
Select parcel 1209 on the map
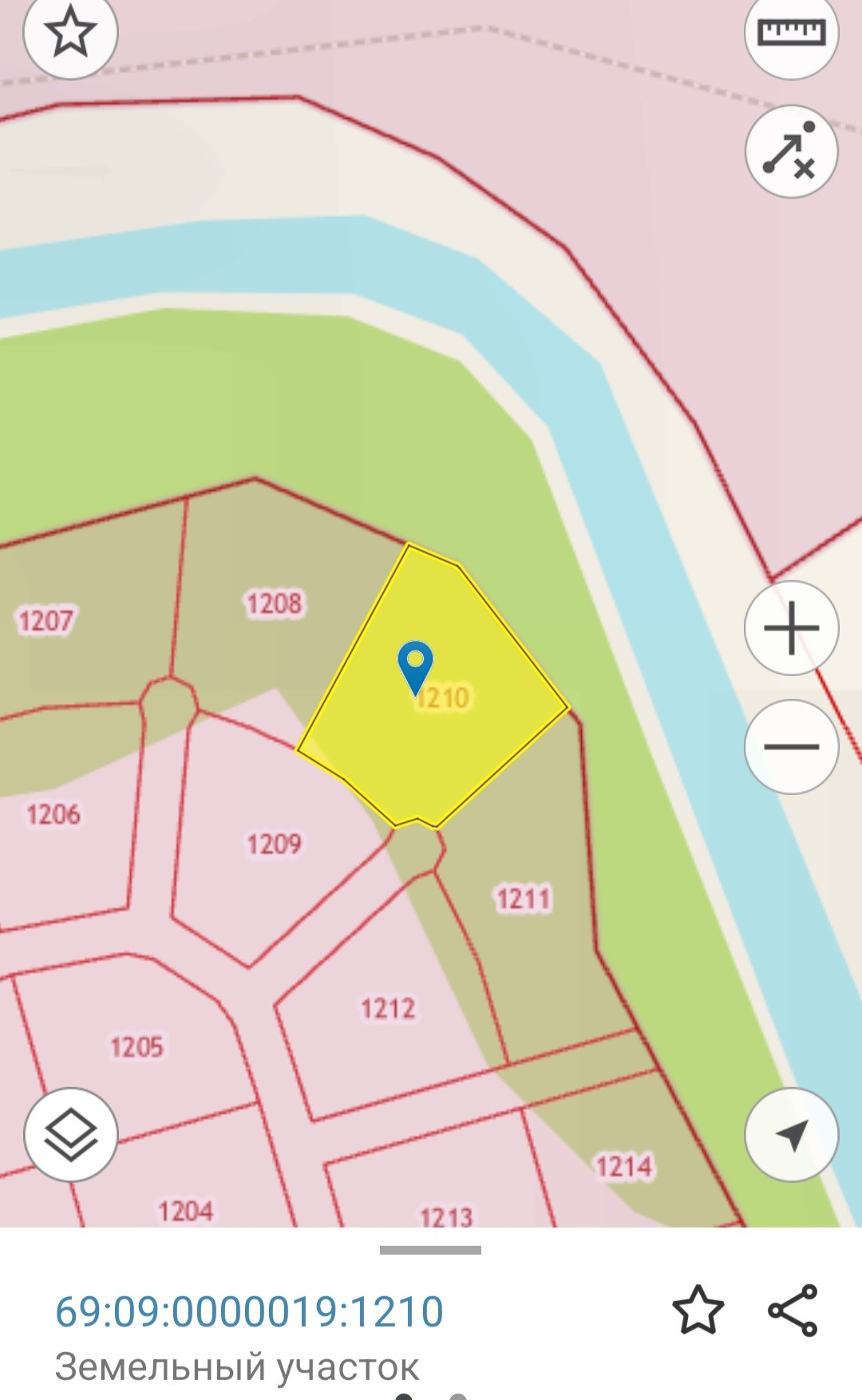click(x=274, y=844)
